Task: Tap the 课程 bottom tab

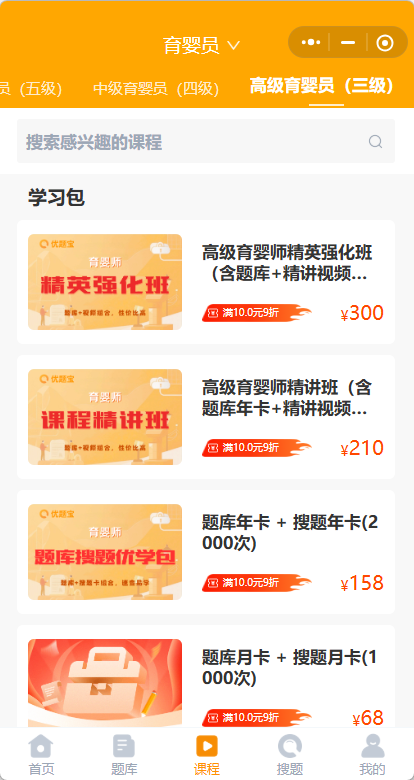Action: (x=207, y=755)
